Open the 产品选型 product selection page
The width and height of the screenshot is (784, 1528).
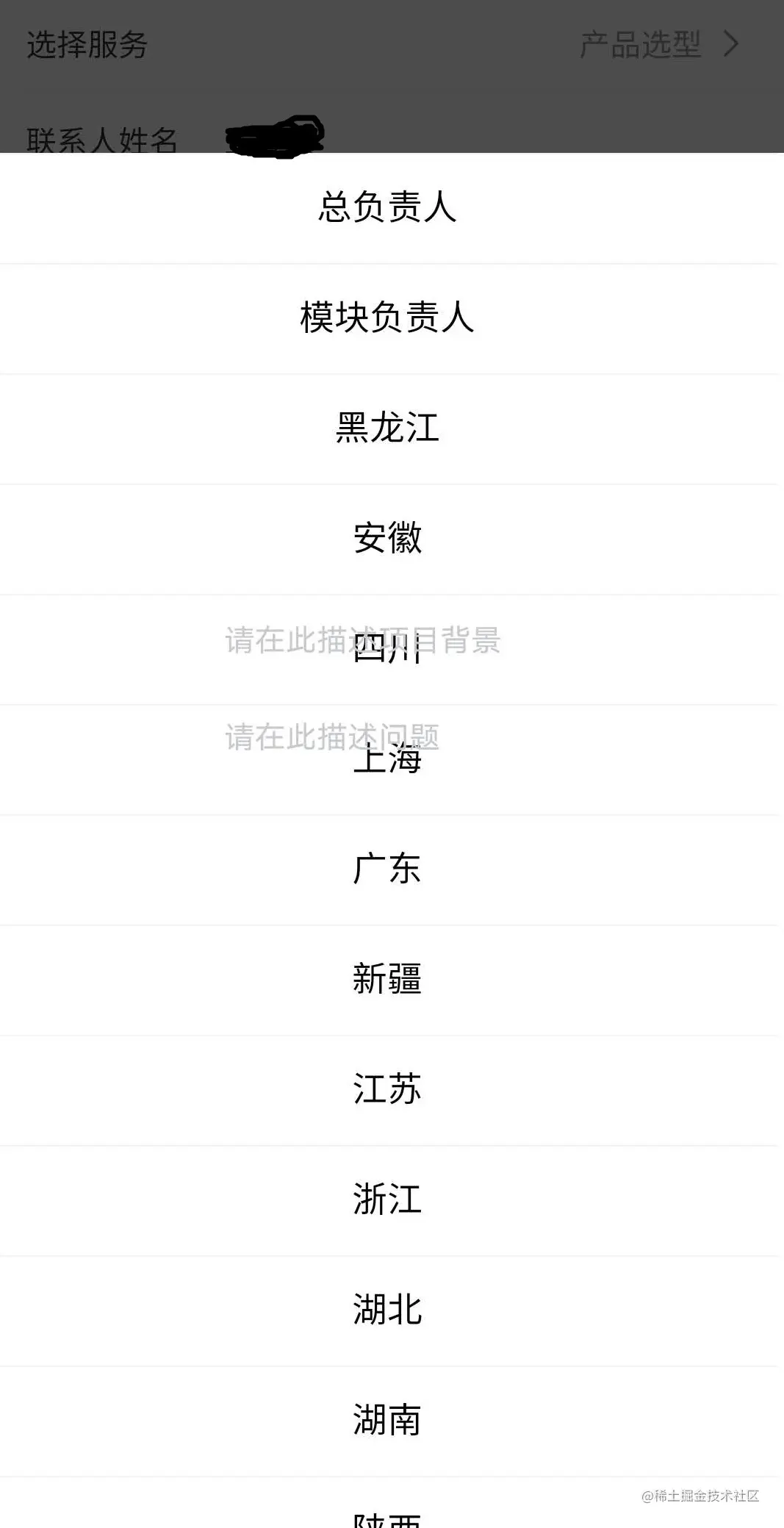point(641,44)
